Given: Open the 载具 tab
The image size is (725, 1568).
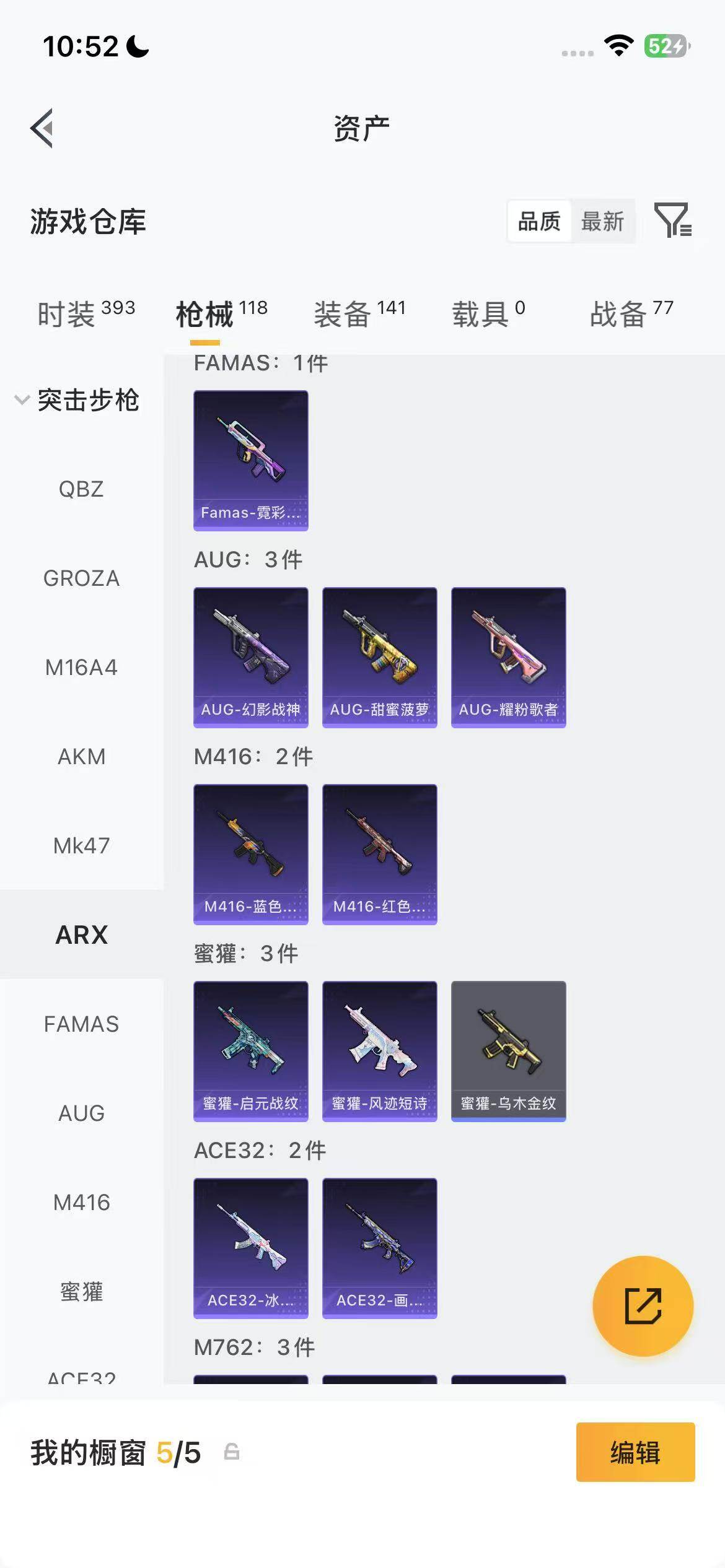Looking at the screenshot, I should pyautogui.click(x=488, y=313).
